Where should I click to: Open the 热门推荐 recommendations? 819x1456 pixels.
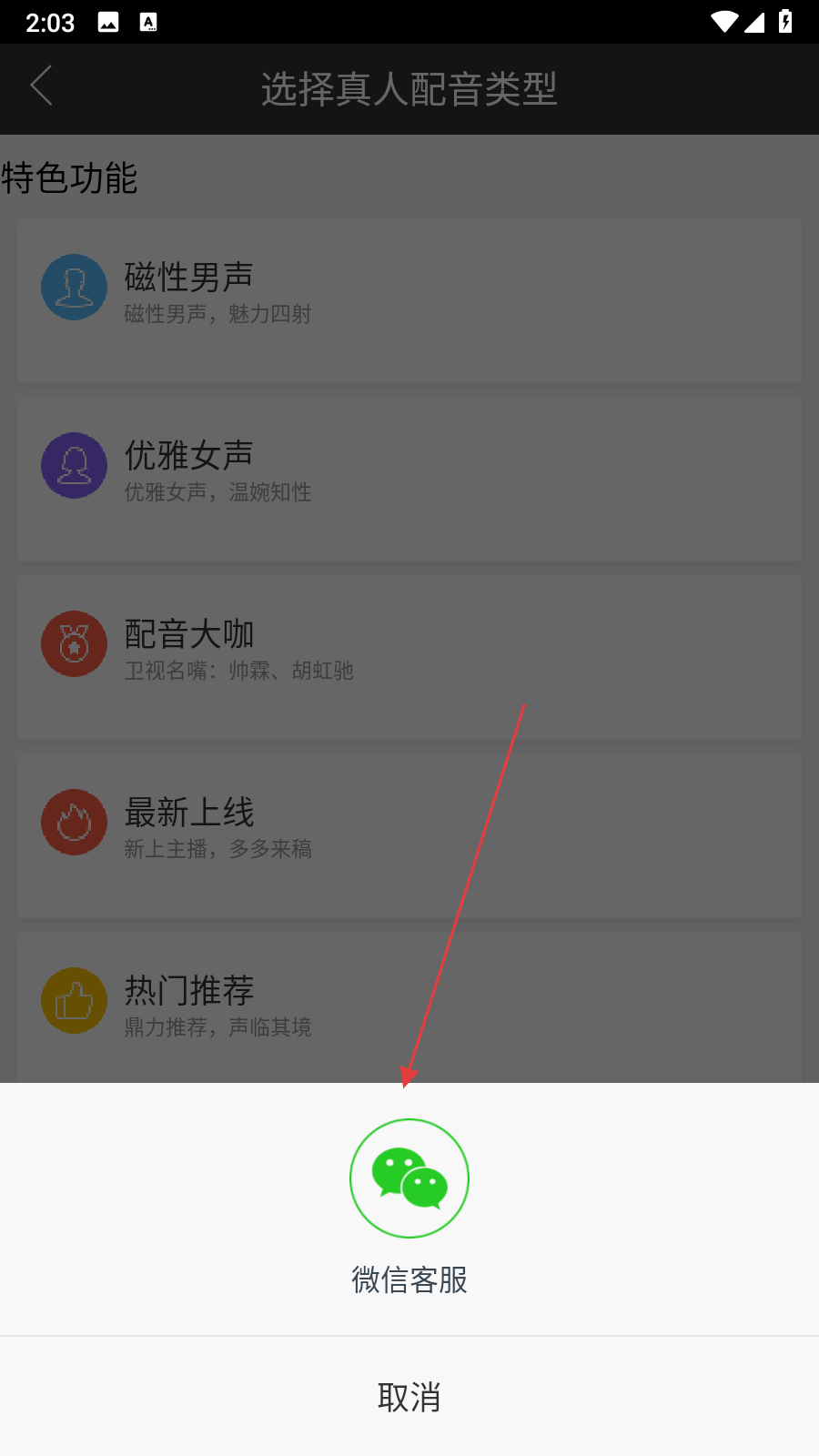tap(409, 1008)
